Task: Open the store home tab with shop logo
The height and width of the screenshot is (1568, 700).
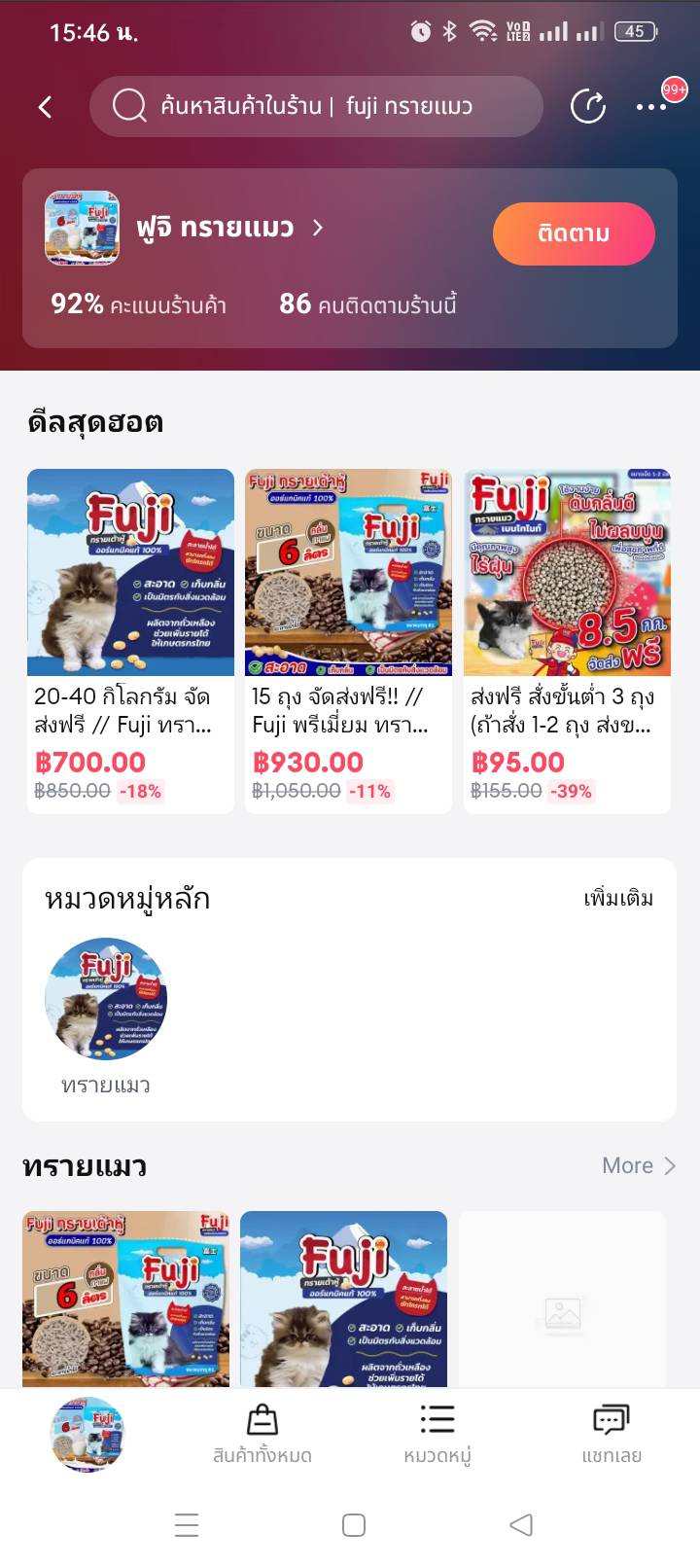Action: [87, 1434]
